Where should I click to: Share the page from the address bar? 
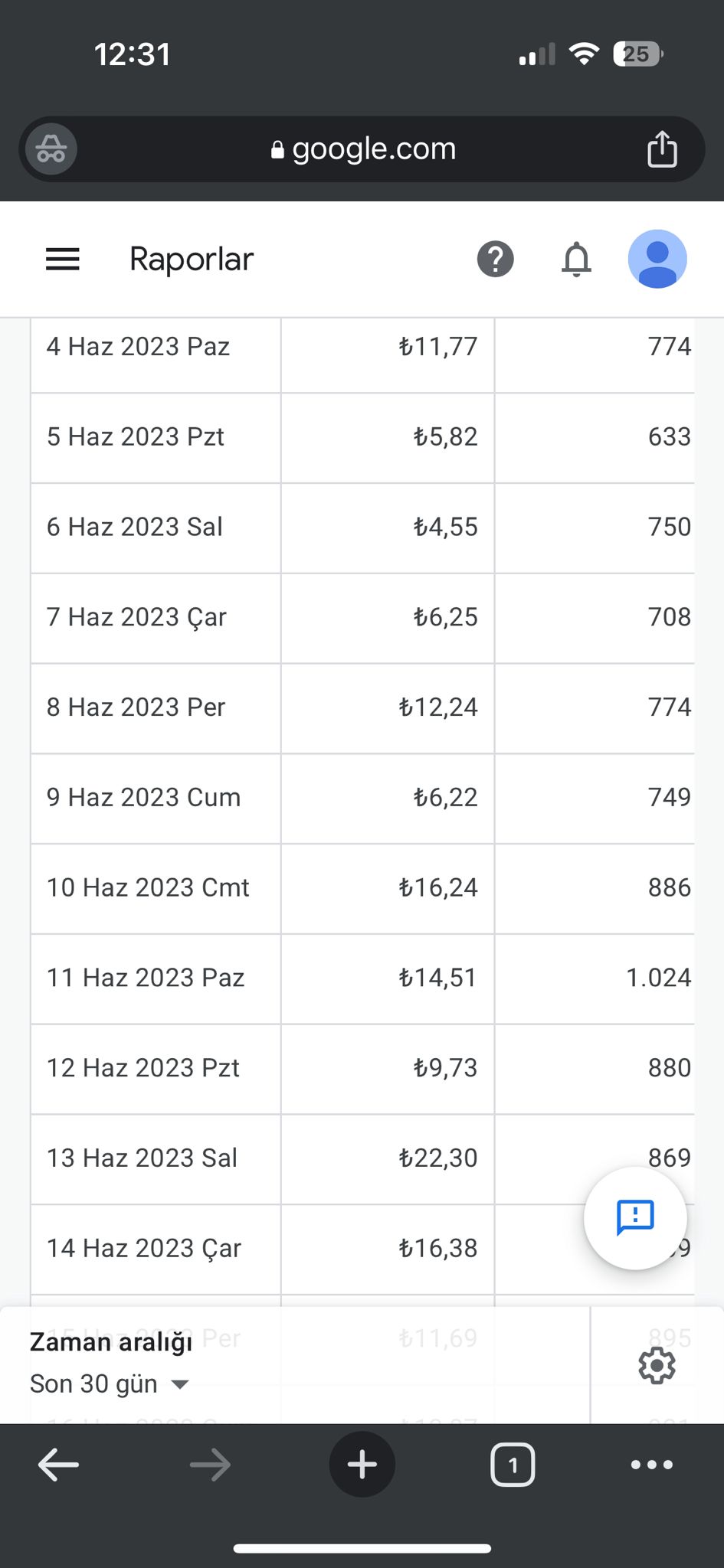pos(662,149)
